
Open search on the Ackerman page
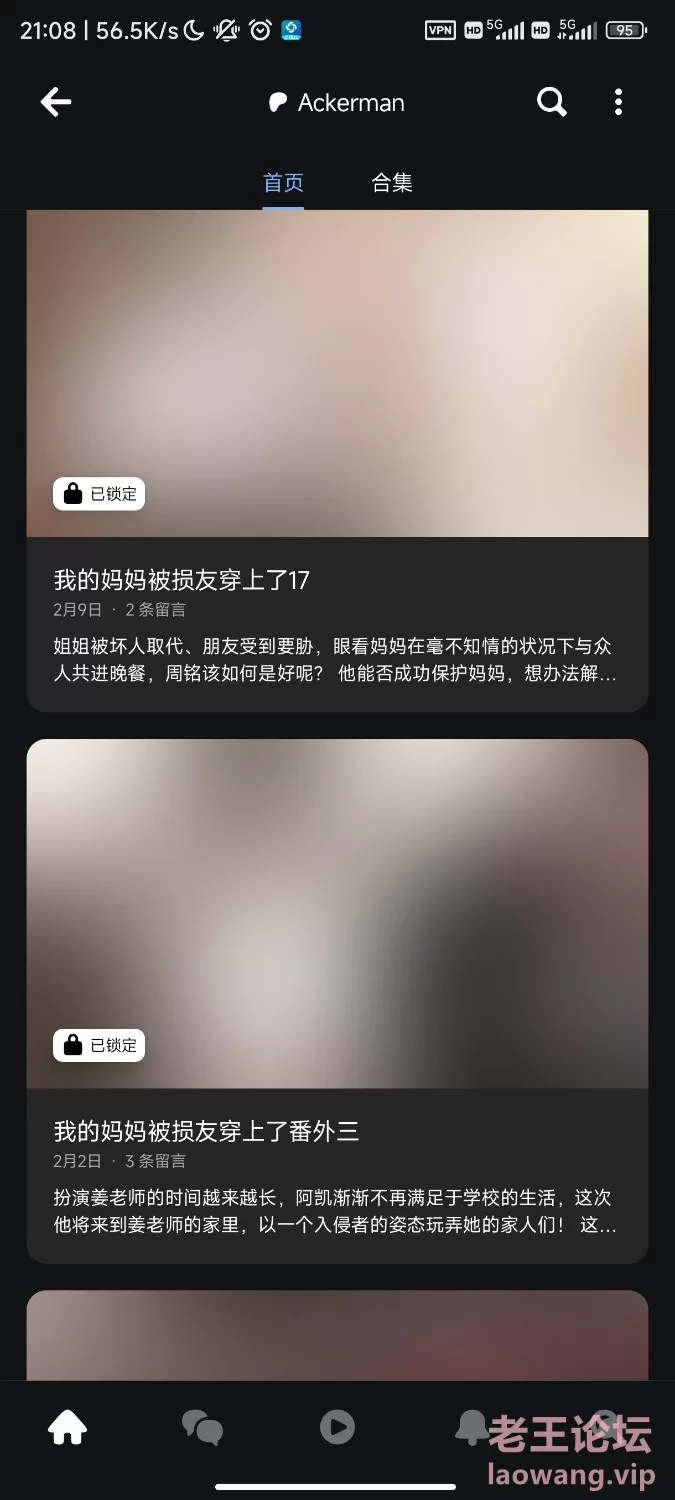pos(551,102)
